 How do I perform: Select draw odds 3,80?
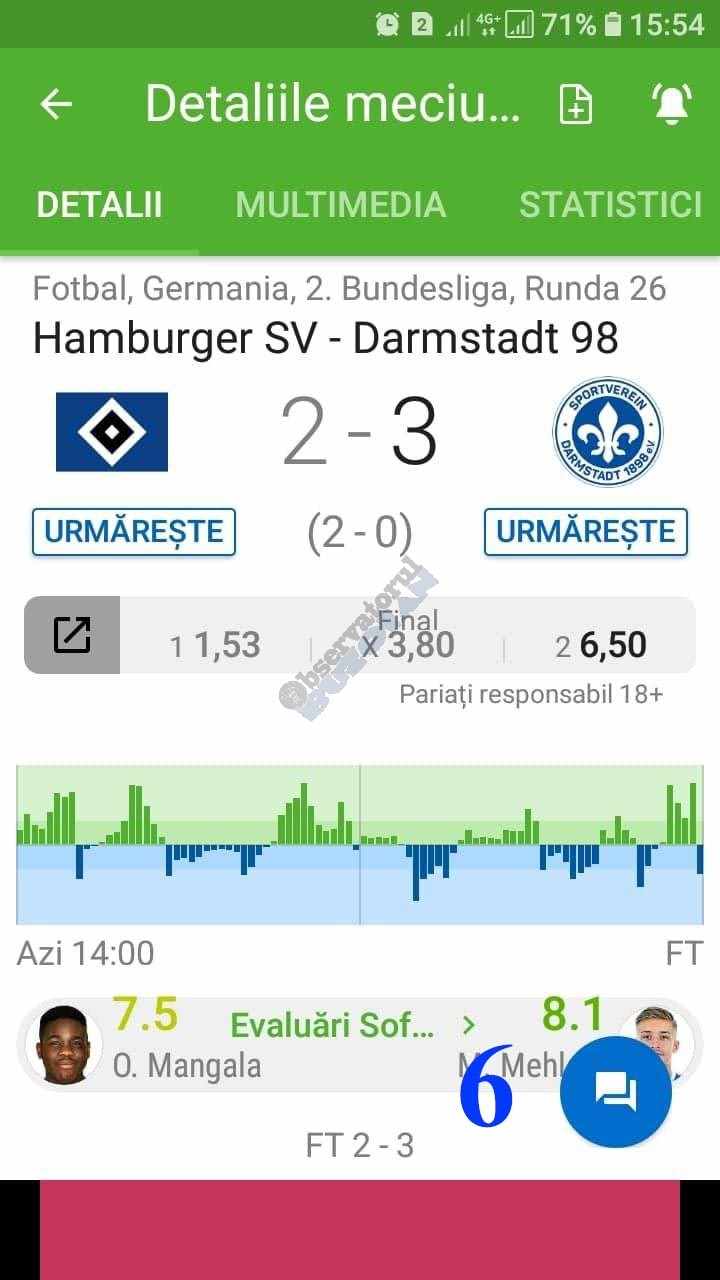point(408,645)
